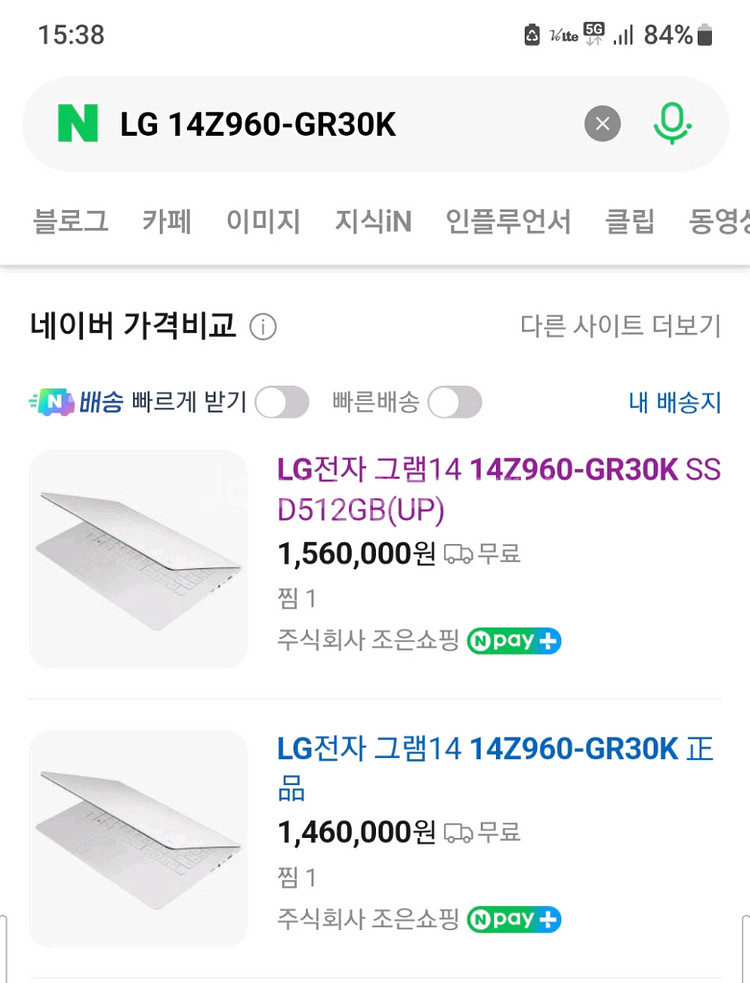Screen dimensions: 750x983
Task: Enable the 빠르게 받기 delivery toggle
Action: pyautogui.click(x=281, y=401)
